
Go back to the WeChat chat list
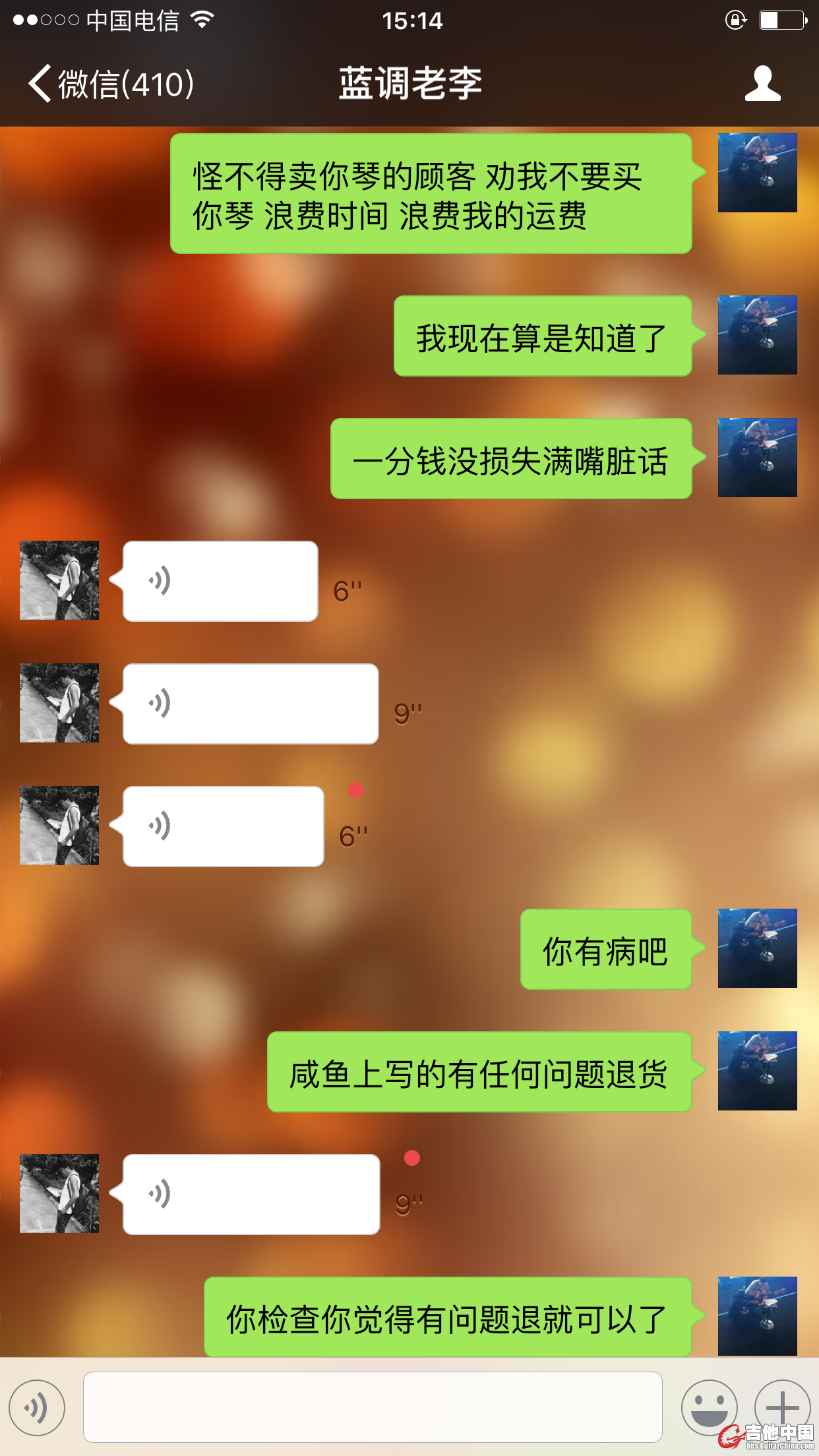tap(109, 84)
